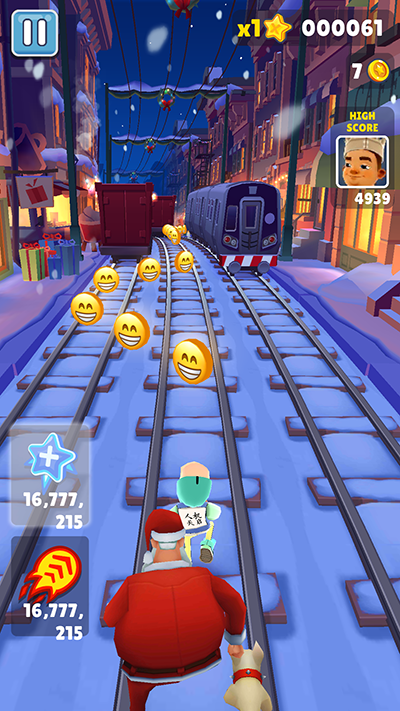Pause the game
The height and width of the screenshot is (711, 400).
point(35,33)
